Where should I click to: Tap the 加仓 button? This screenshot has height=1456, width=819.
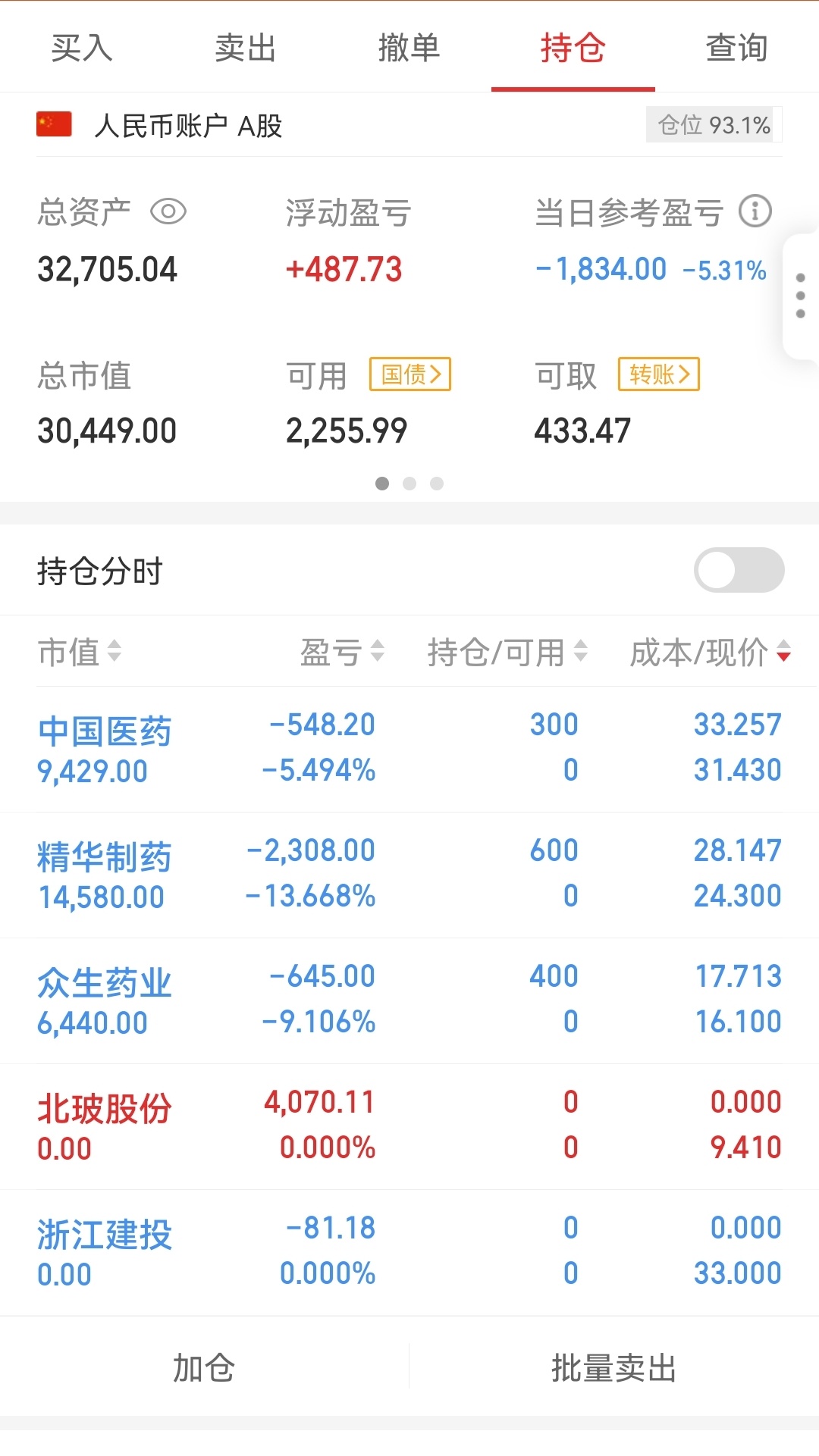point(204,1367)
